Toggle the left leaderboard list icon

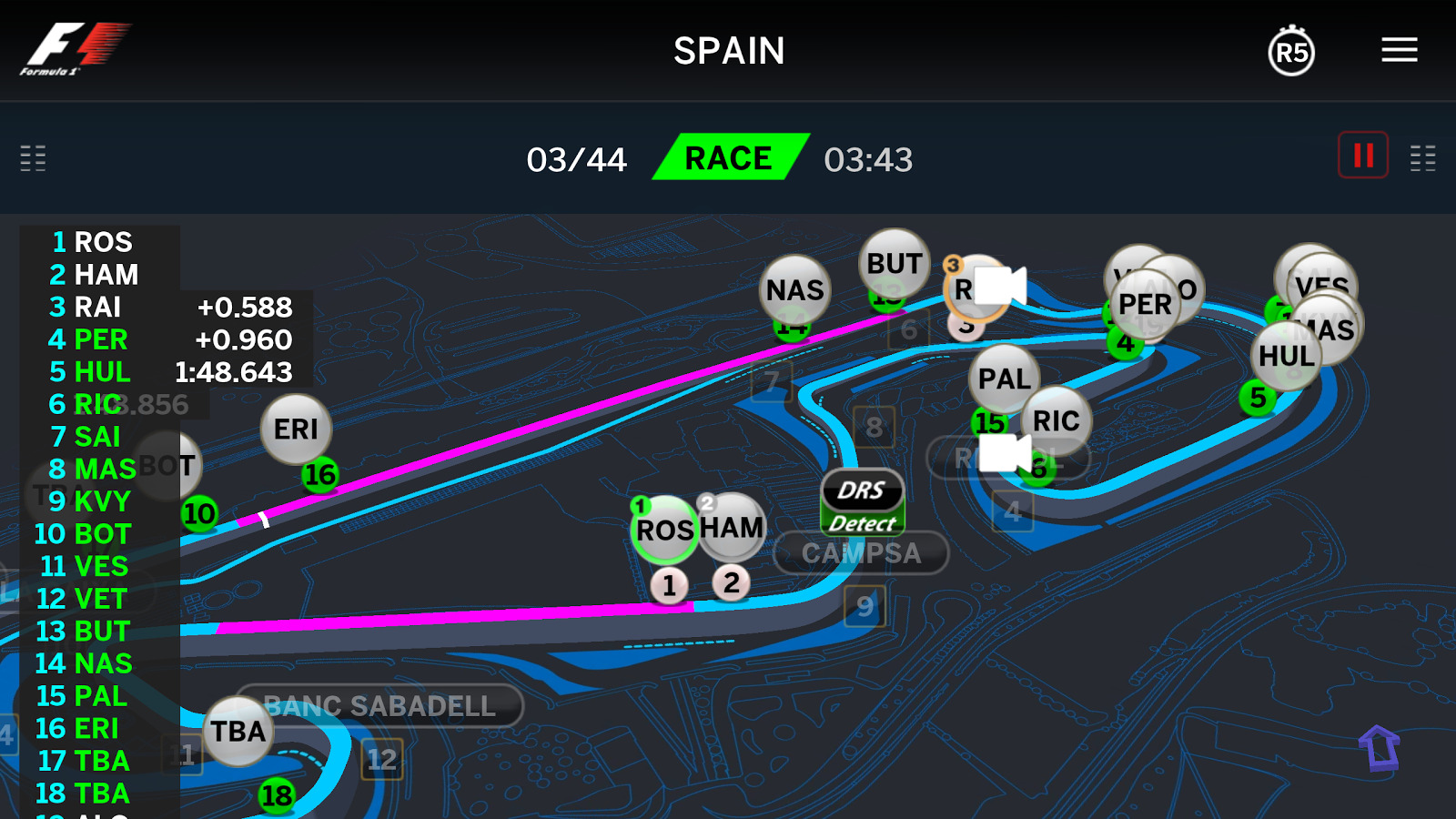33,158
